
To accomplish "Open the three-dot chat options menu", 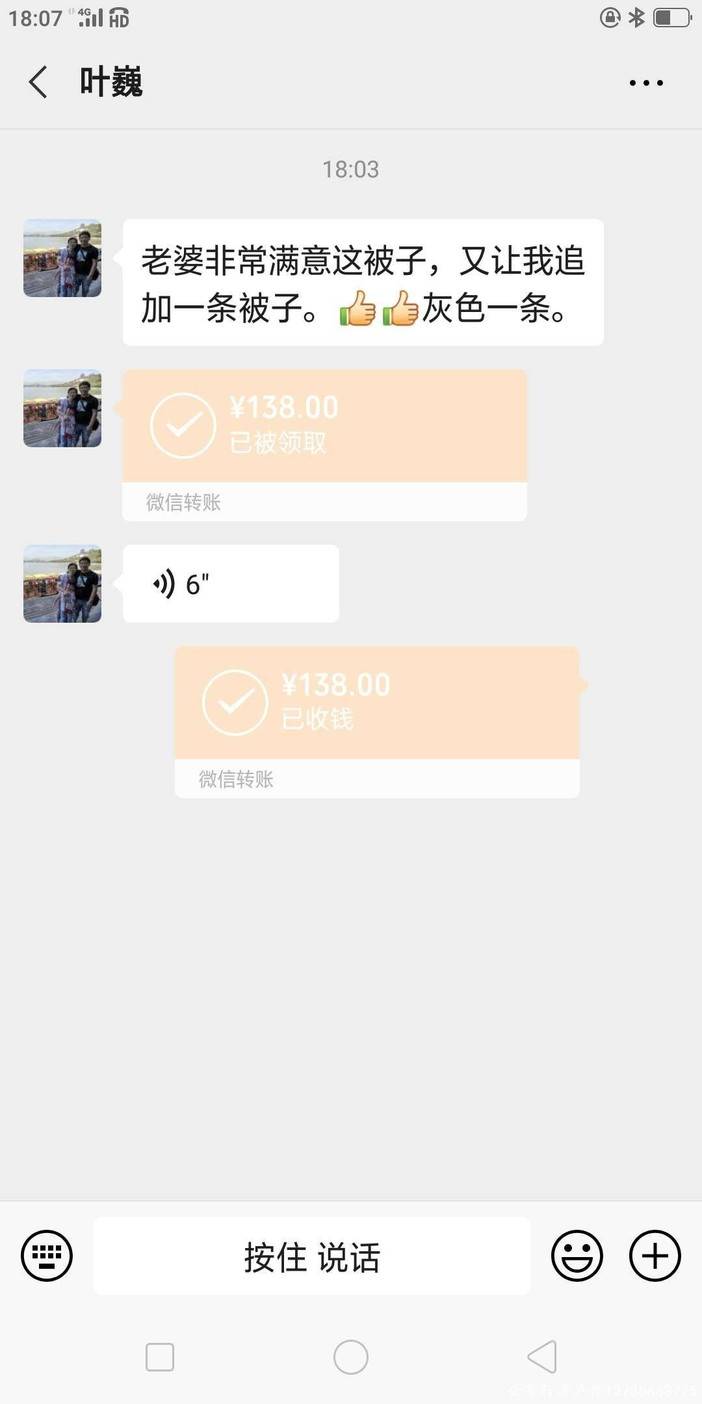I will [646, 83].
